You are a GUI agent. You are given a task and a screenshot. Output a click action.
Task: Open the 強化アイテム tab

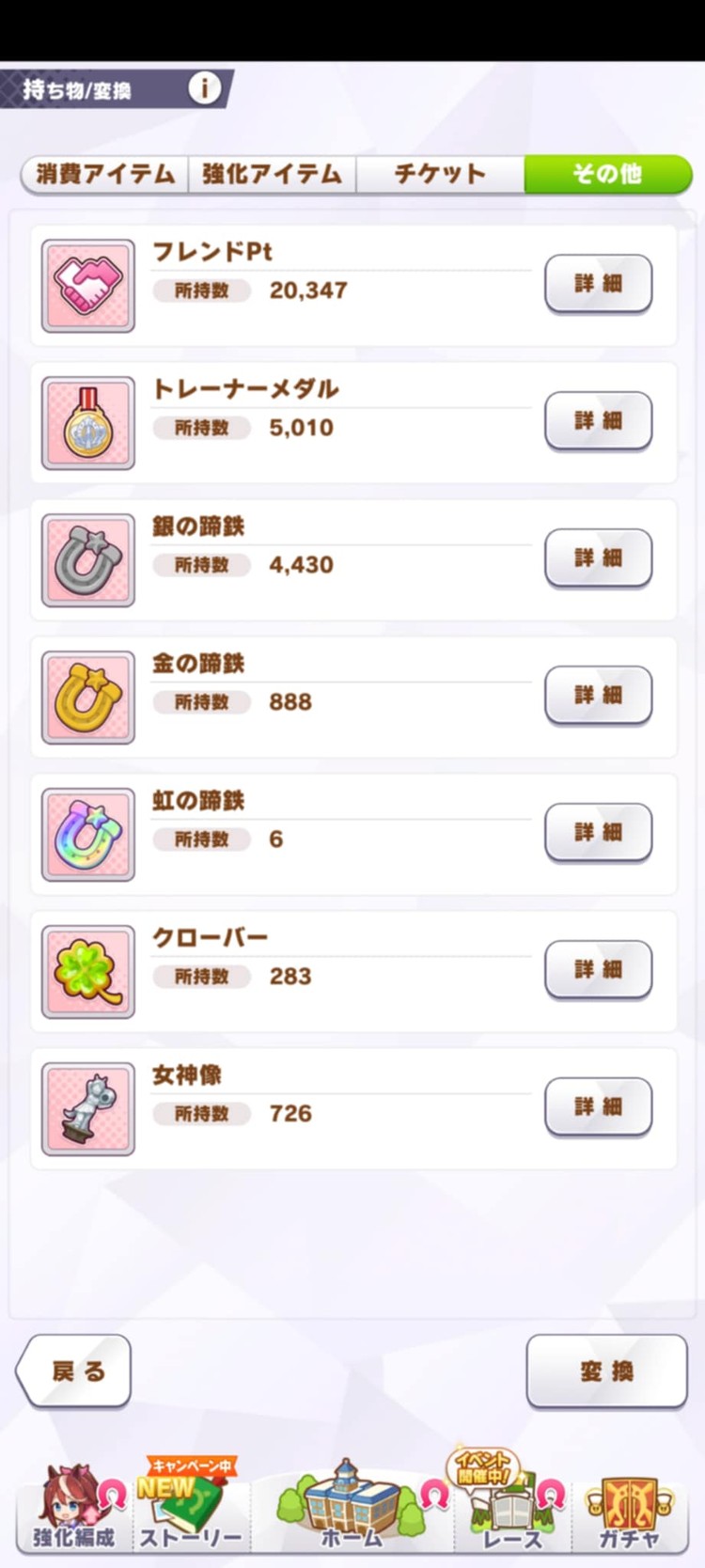(272, 174)
